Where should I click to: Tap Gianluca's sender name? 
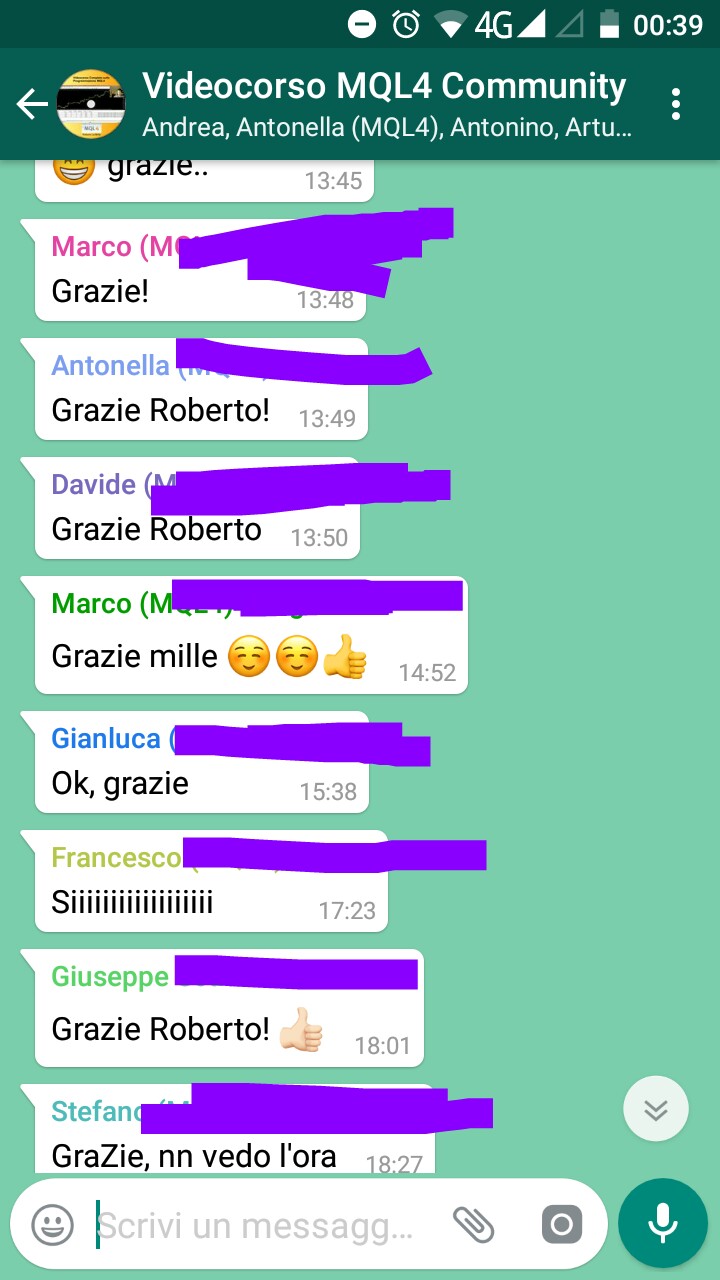(106, 739)
